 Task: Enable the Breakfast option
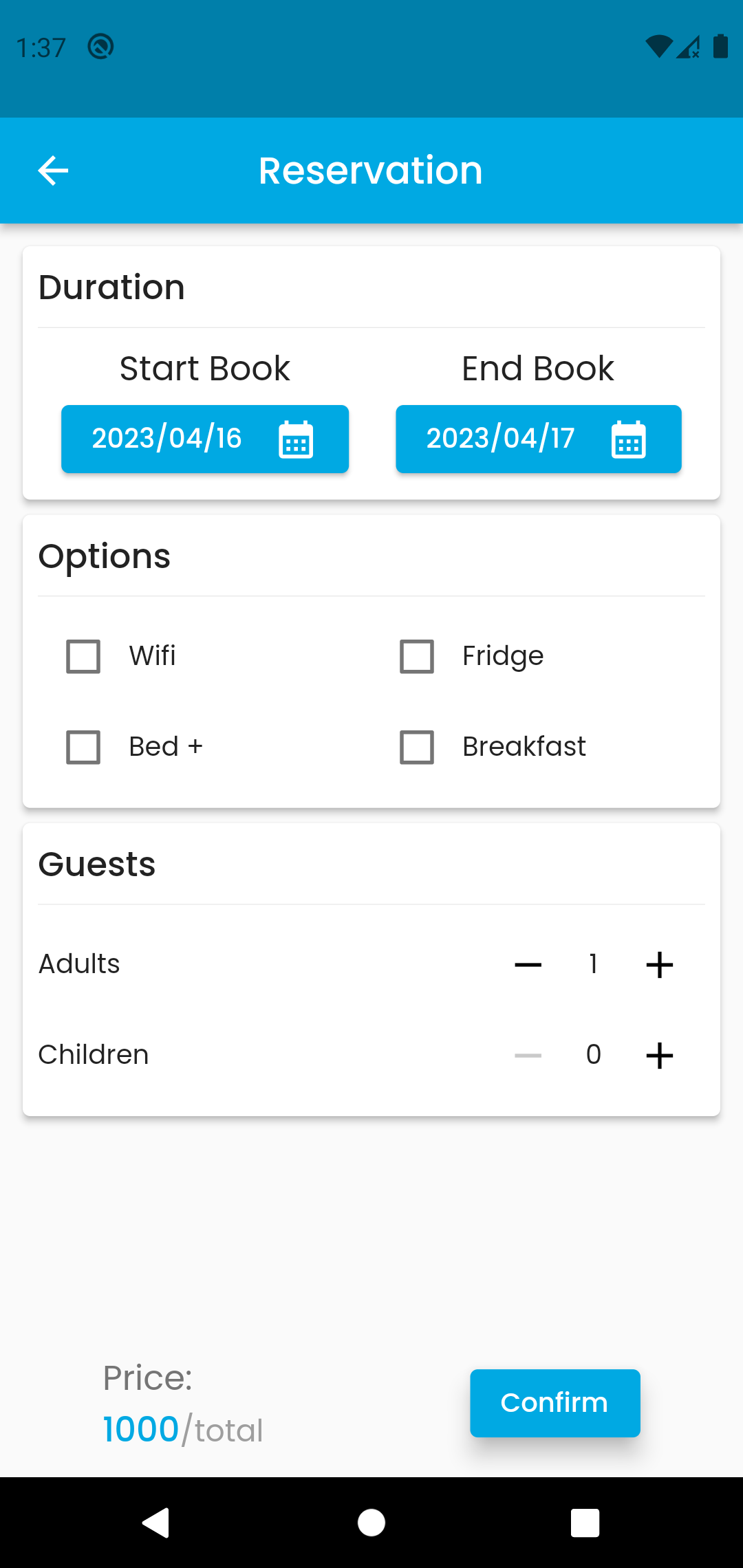pos(416,748)
